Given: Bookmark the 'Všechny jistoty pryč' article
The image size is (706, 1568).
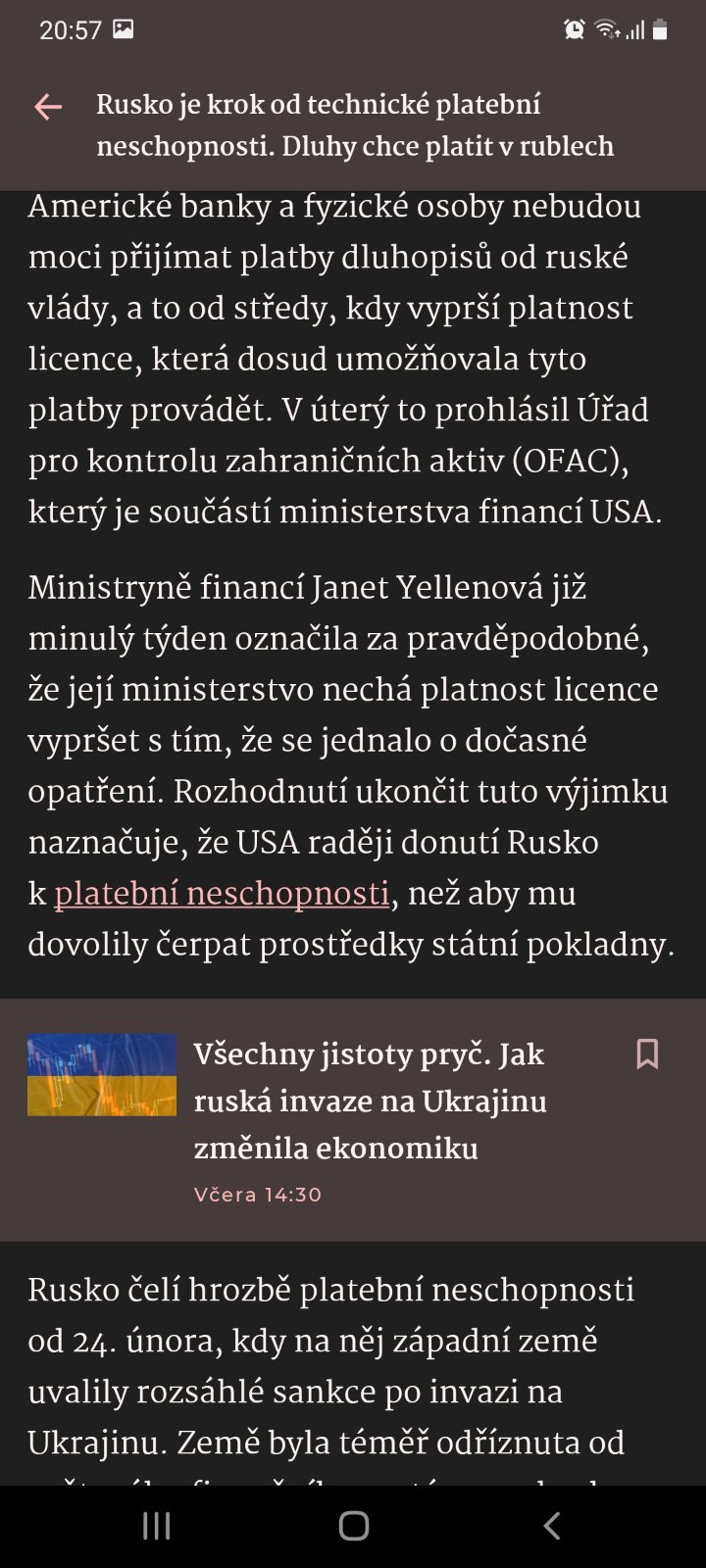Looking at the screenshot, I should coord(647,1054).
